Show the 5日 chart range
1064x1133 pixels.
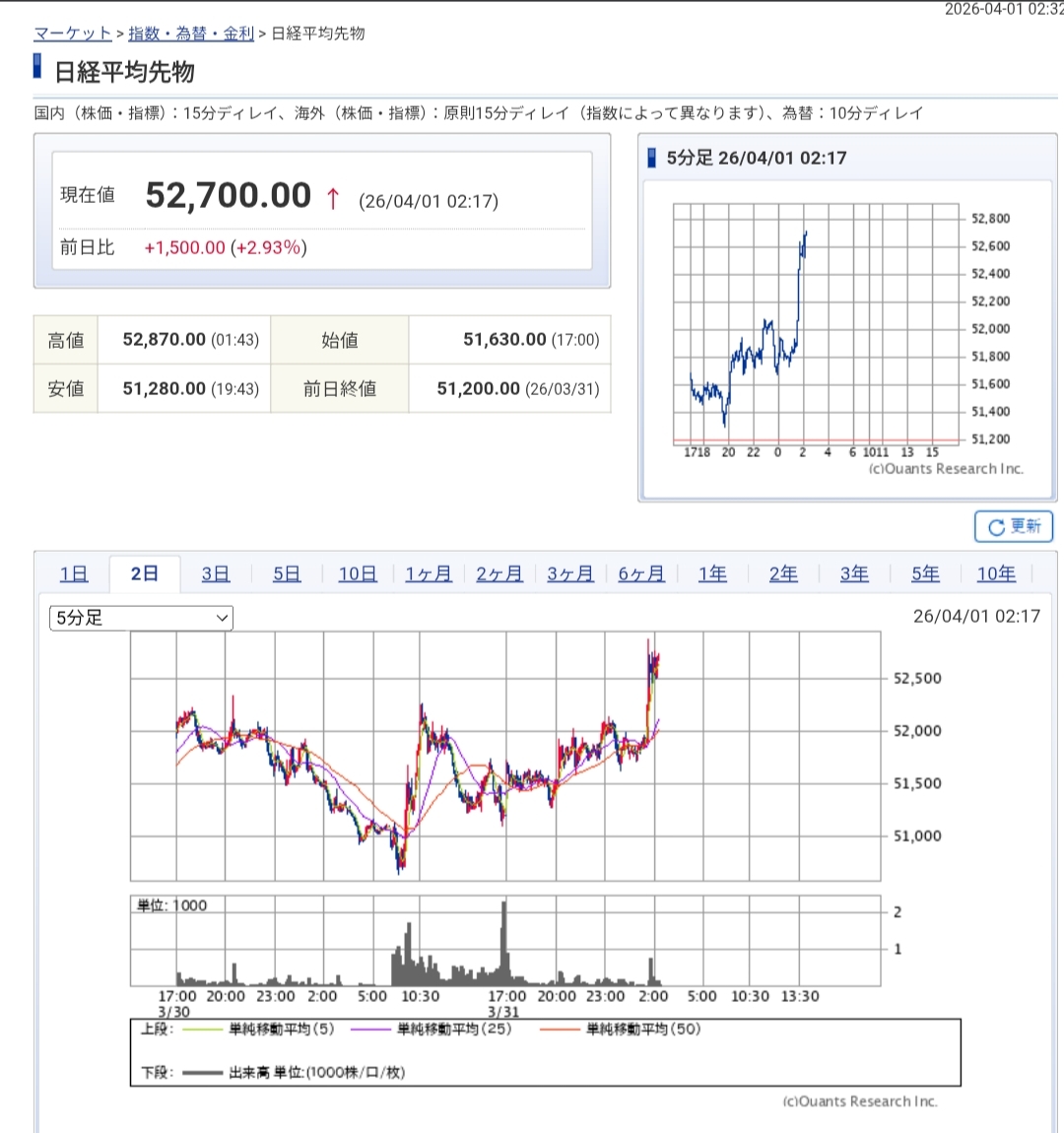(x=287, y=574)
